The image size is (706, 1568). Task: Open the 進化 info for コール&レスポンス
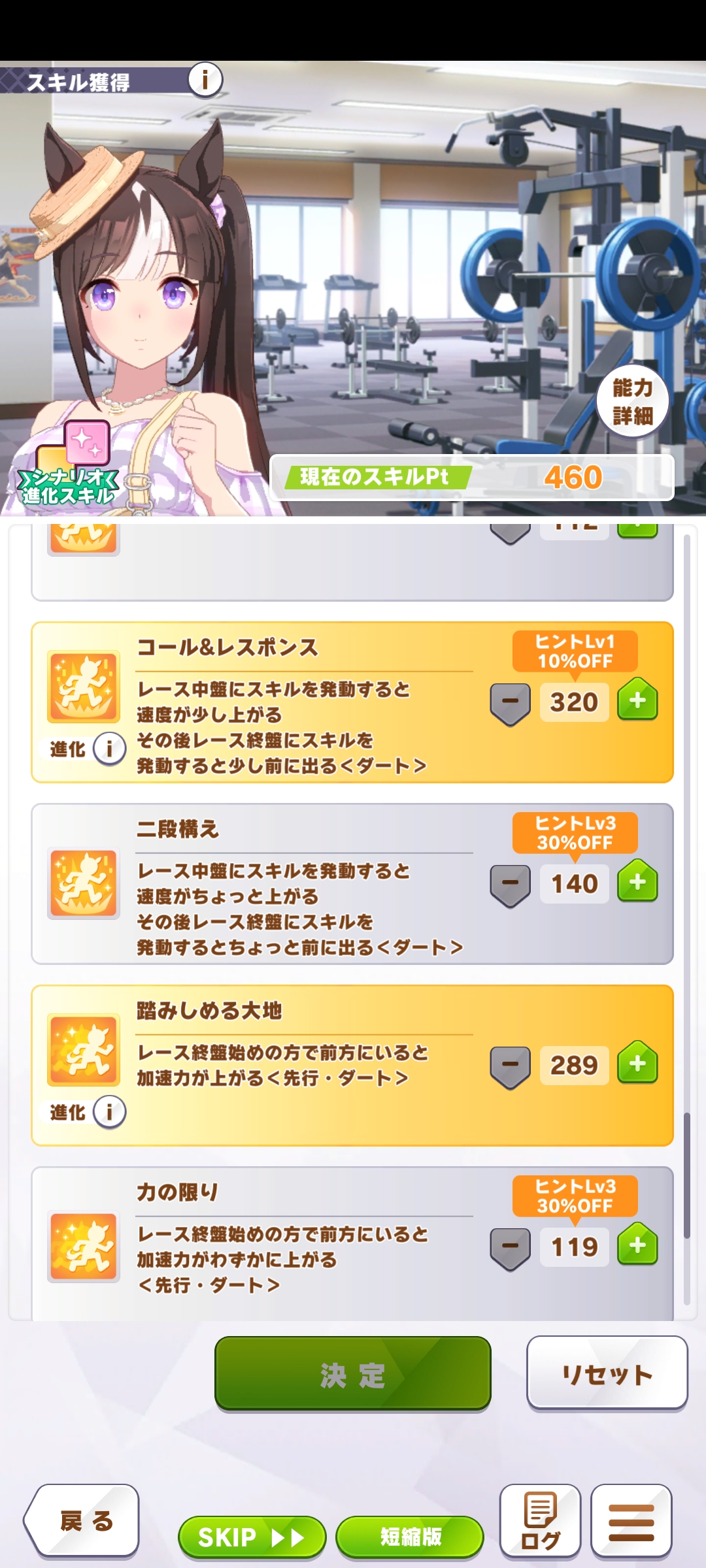click(x=109, y=749)
